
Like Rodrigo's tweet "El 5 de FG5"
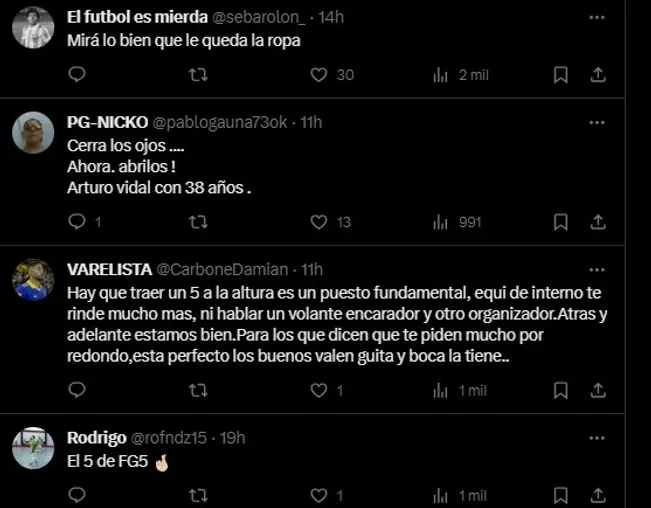coord(319,495)
